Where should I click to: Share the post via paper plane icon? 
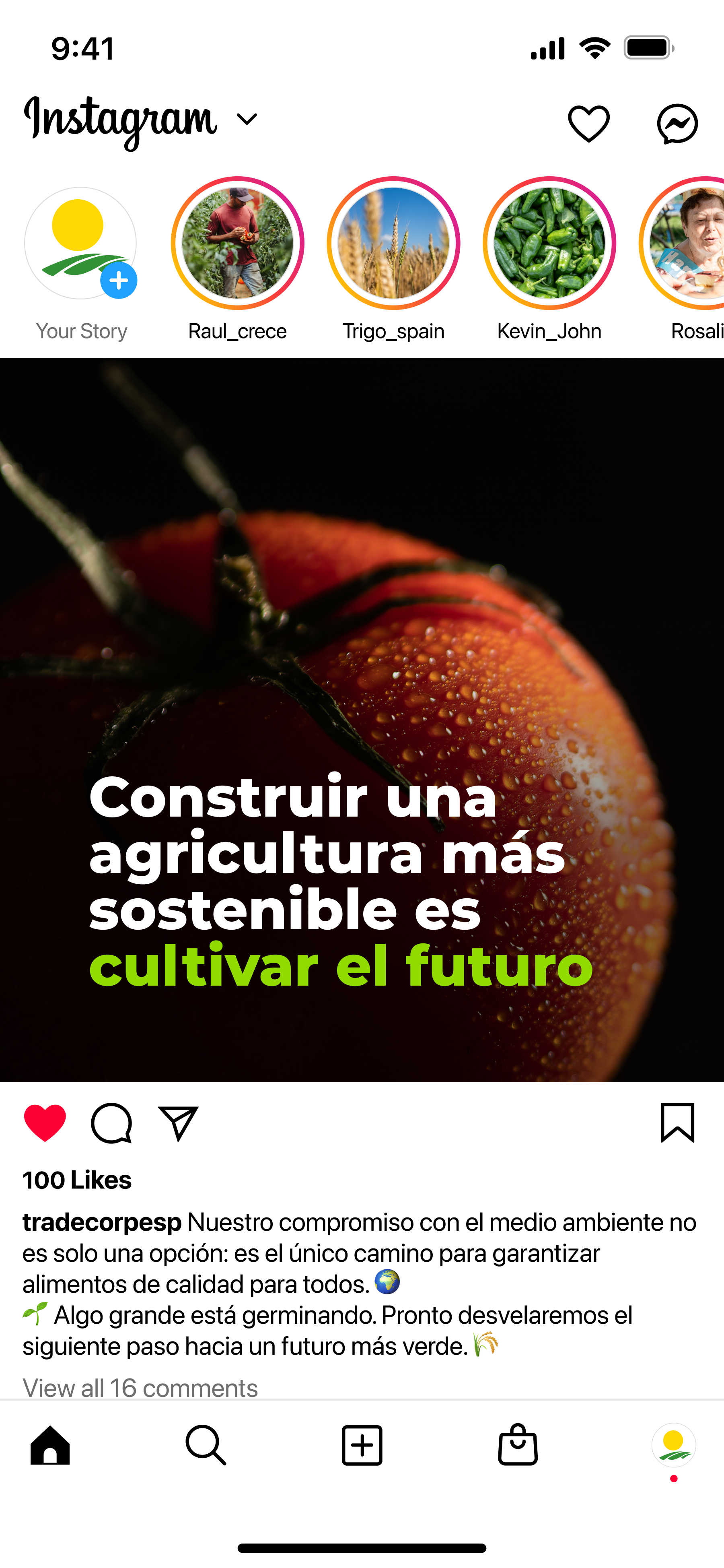(178, 1122)
